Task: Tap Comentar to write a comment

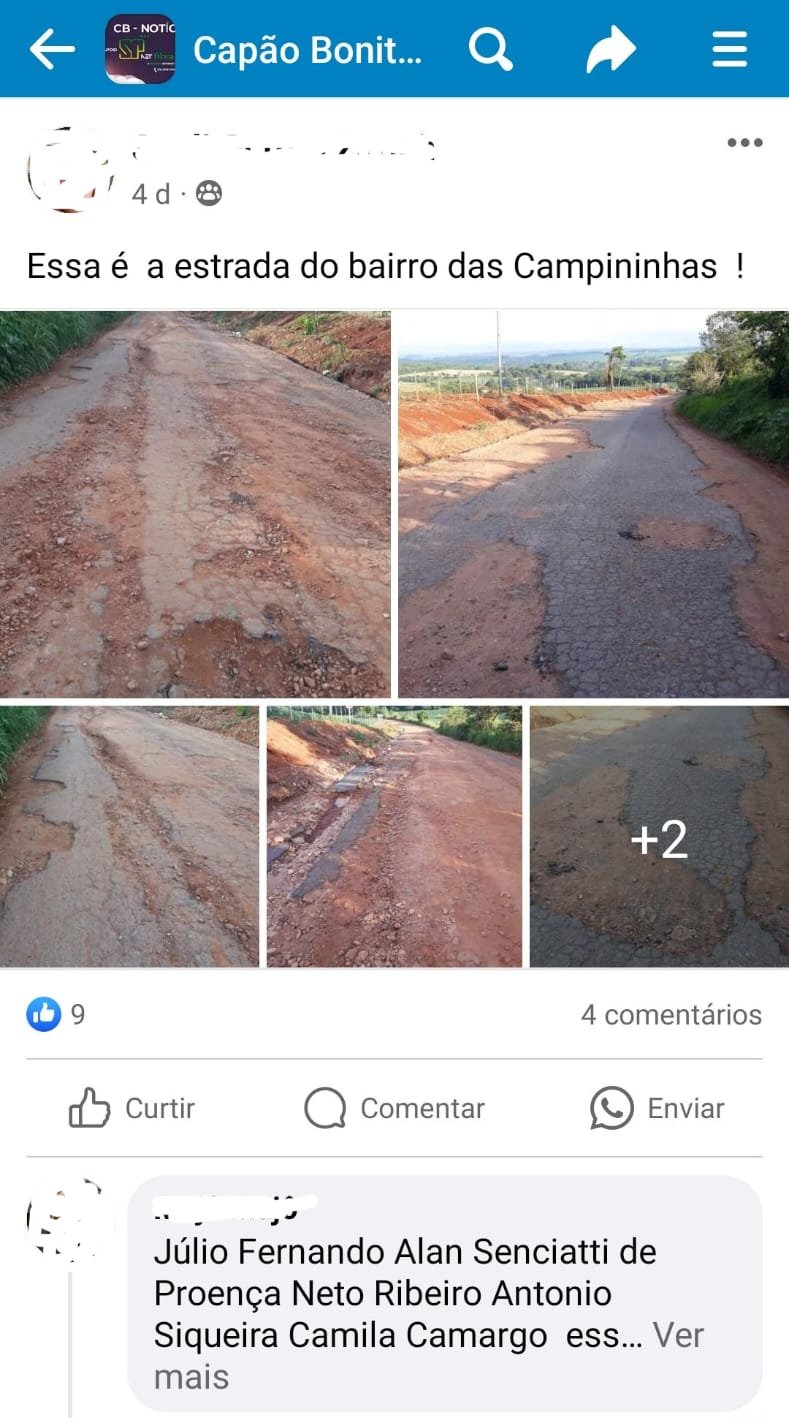Action: (x=394, y=1108)
